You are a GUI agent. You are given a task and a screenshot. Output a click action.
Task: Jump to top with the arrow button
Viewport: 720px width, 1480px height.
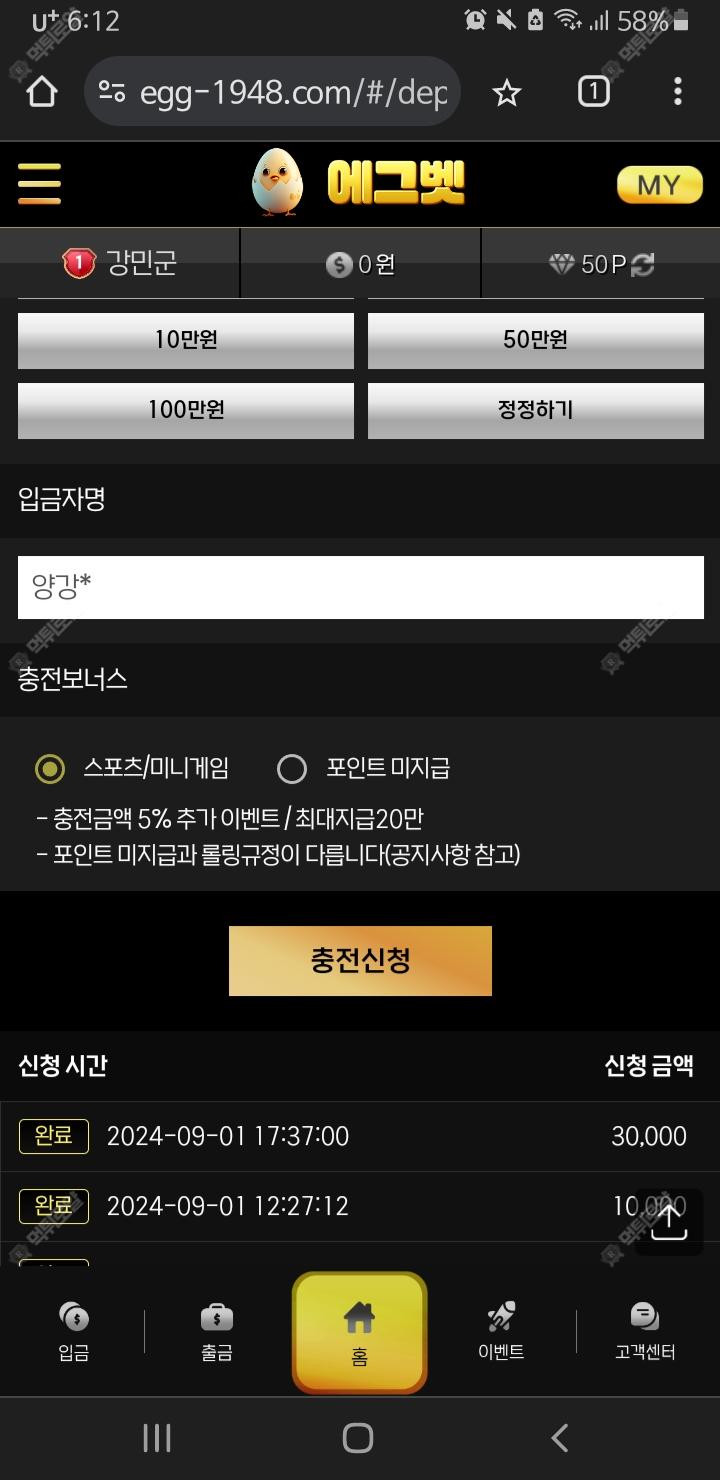tap(669, 1222)
